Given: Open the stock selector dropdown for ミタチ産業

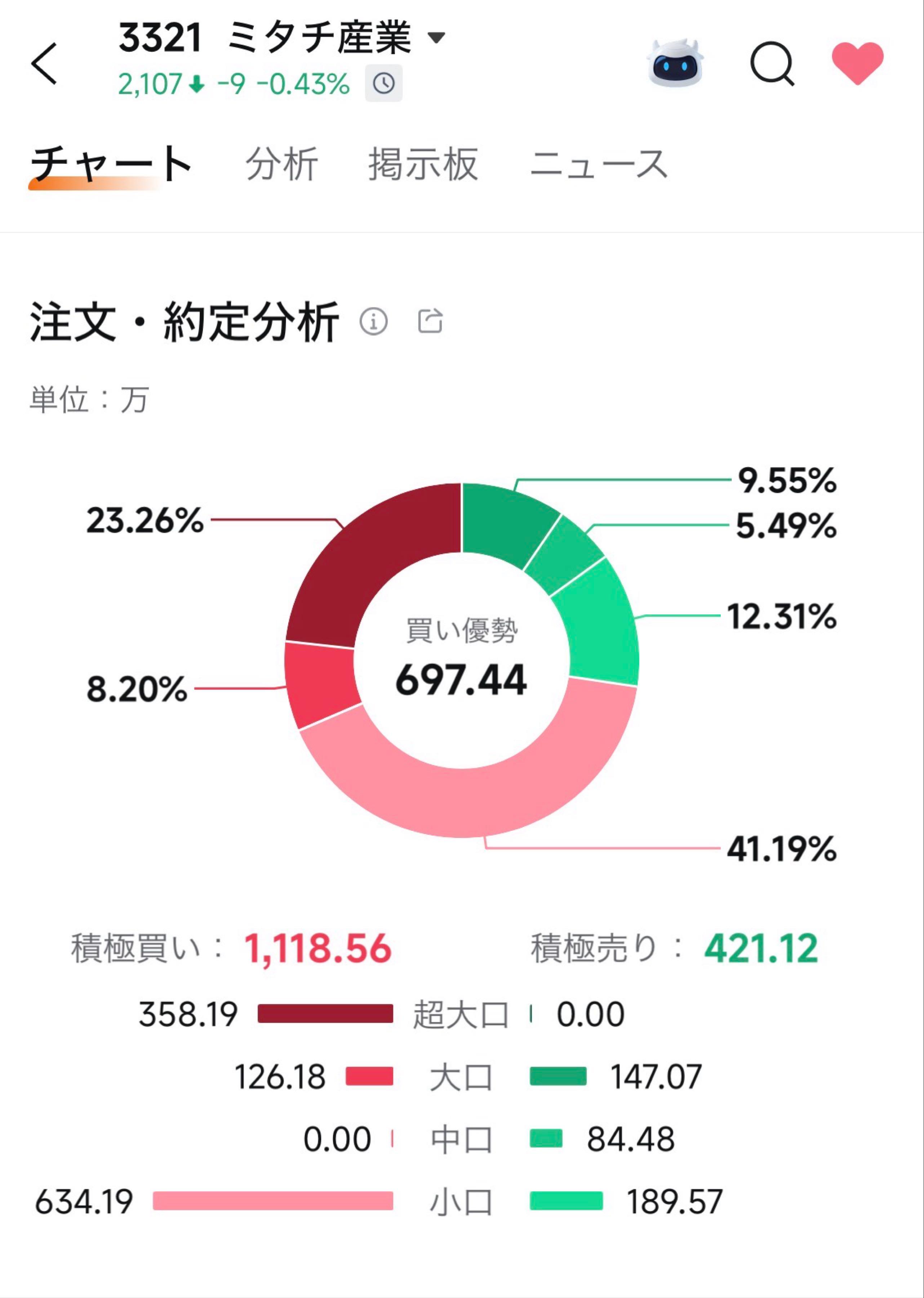Looking at the screenshot, I should [436, 37].
